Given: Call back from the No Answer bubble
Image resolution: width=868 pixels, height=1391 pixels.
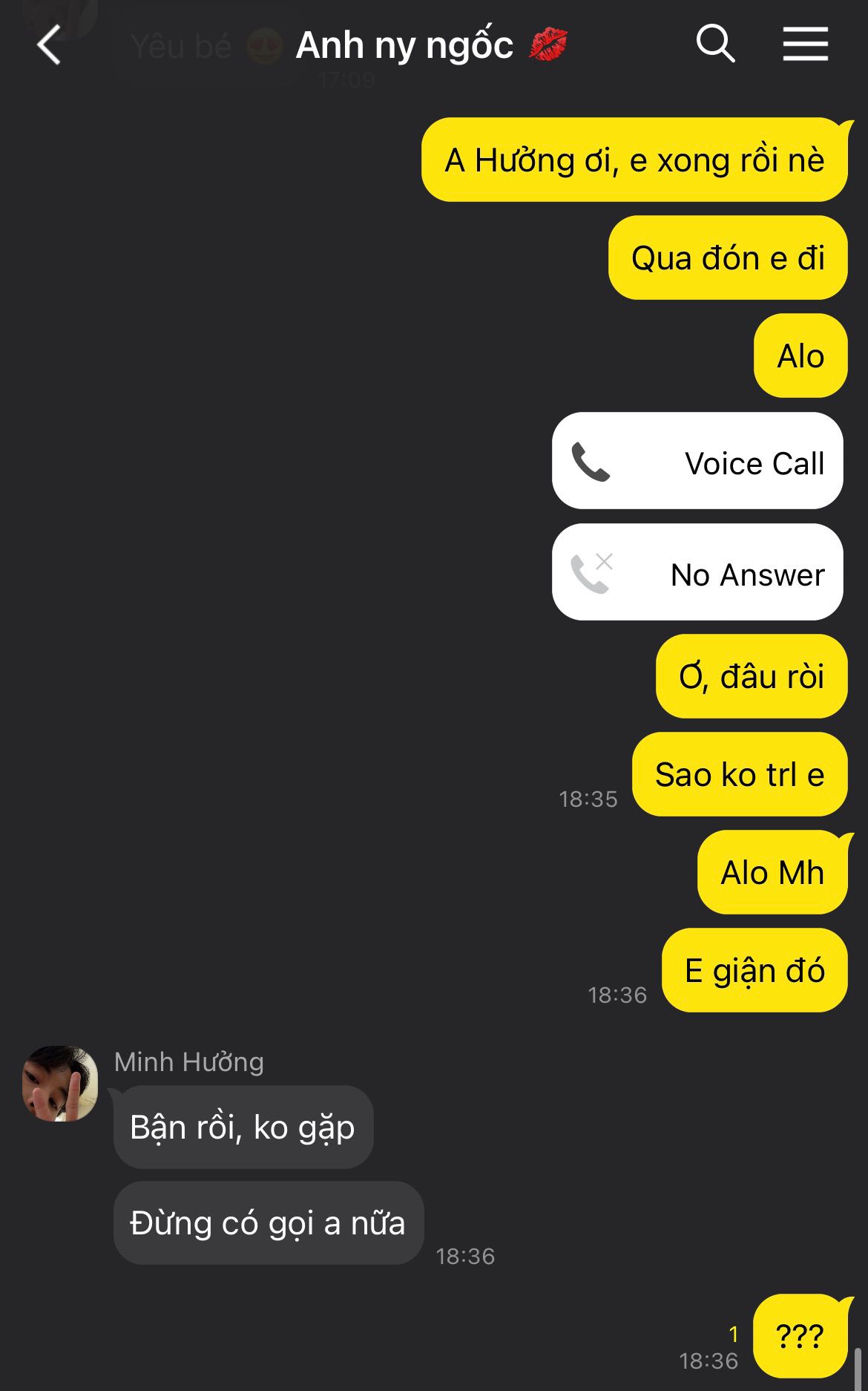Looking at the screenshot, I should (x=697, y=572).
